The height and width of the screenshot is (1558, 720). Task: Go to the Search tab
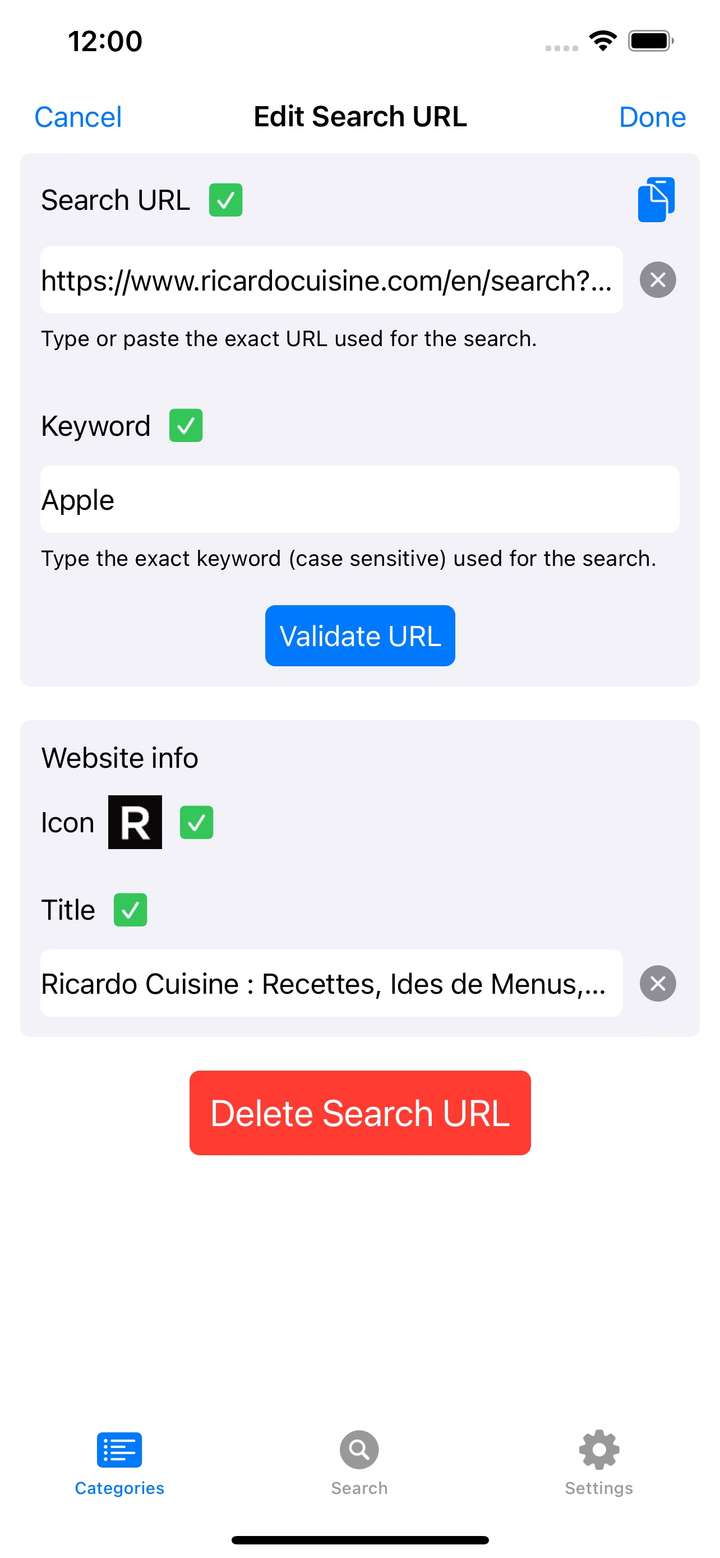pos(359,1462)
